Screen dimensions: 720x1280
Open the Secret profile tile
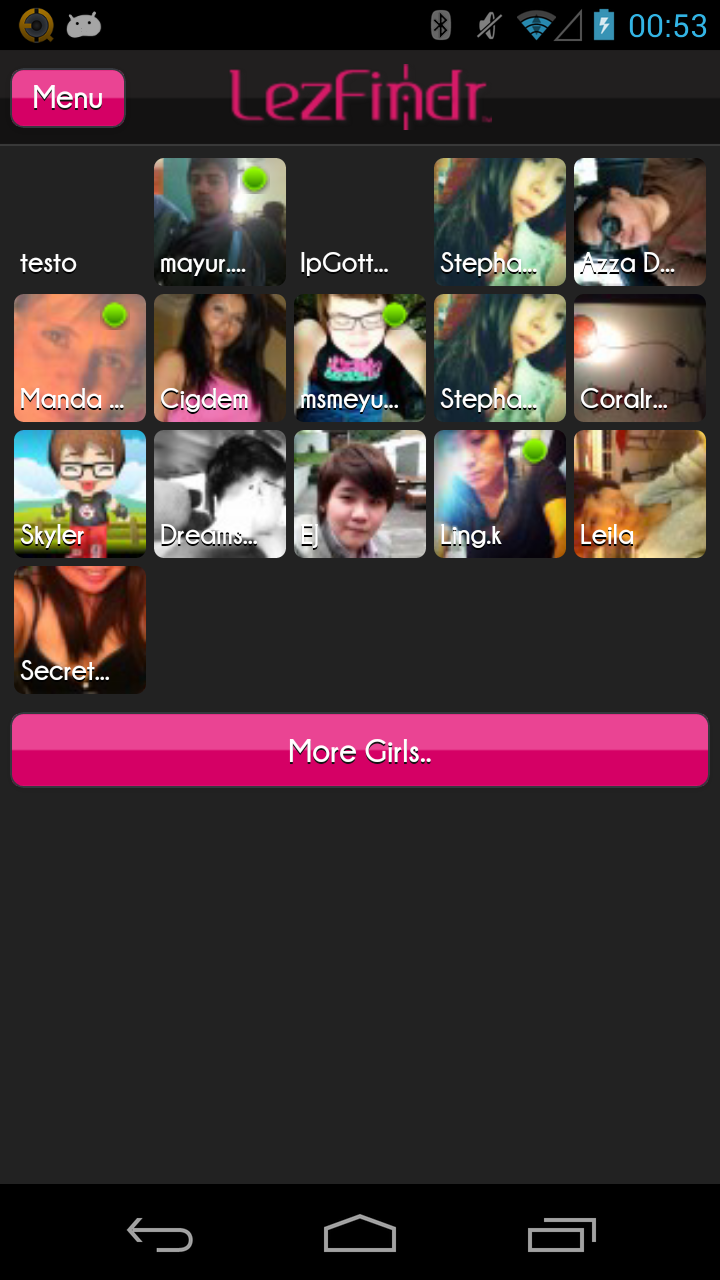(x=80, y=630)
